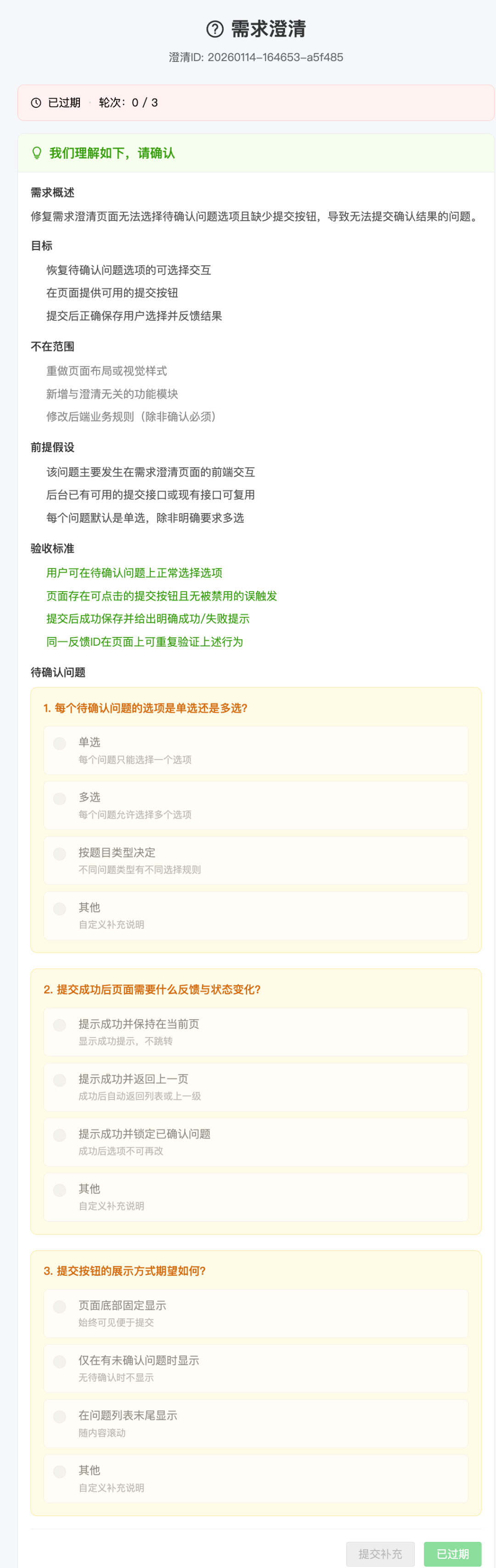Tap the green 已过期 button
Screen dimensions: 496x1568
click(452, 1553)
